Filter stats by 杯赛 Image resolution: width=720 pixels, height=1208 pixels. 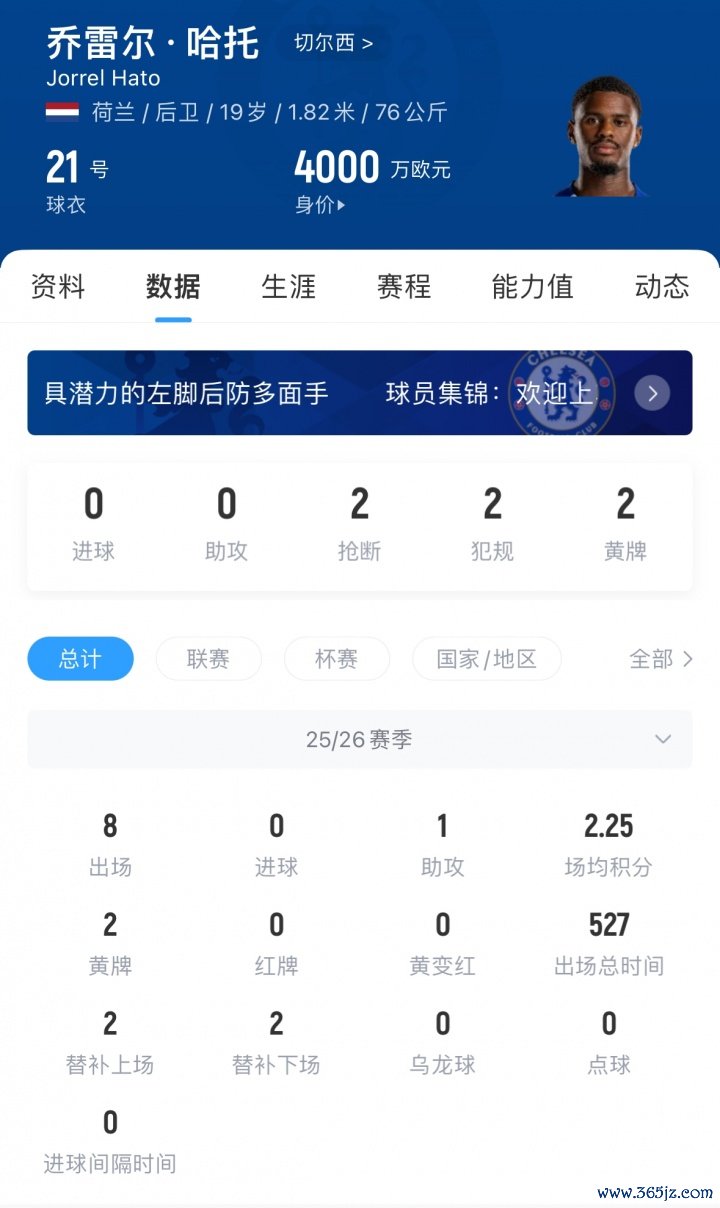(336, 659)
